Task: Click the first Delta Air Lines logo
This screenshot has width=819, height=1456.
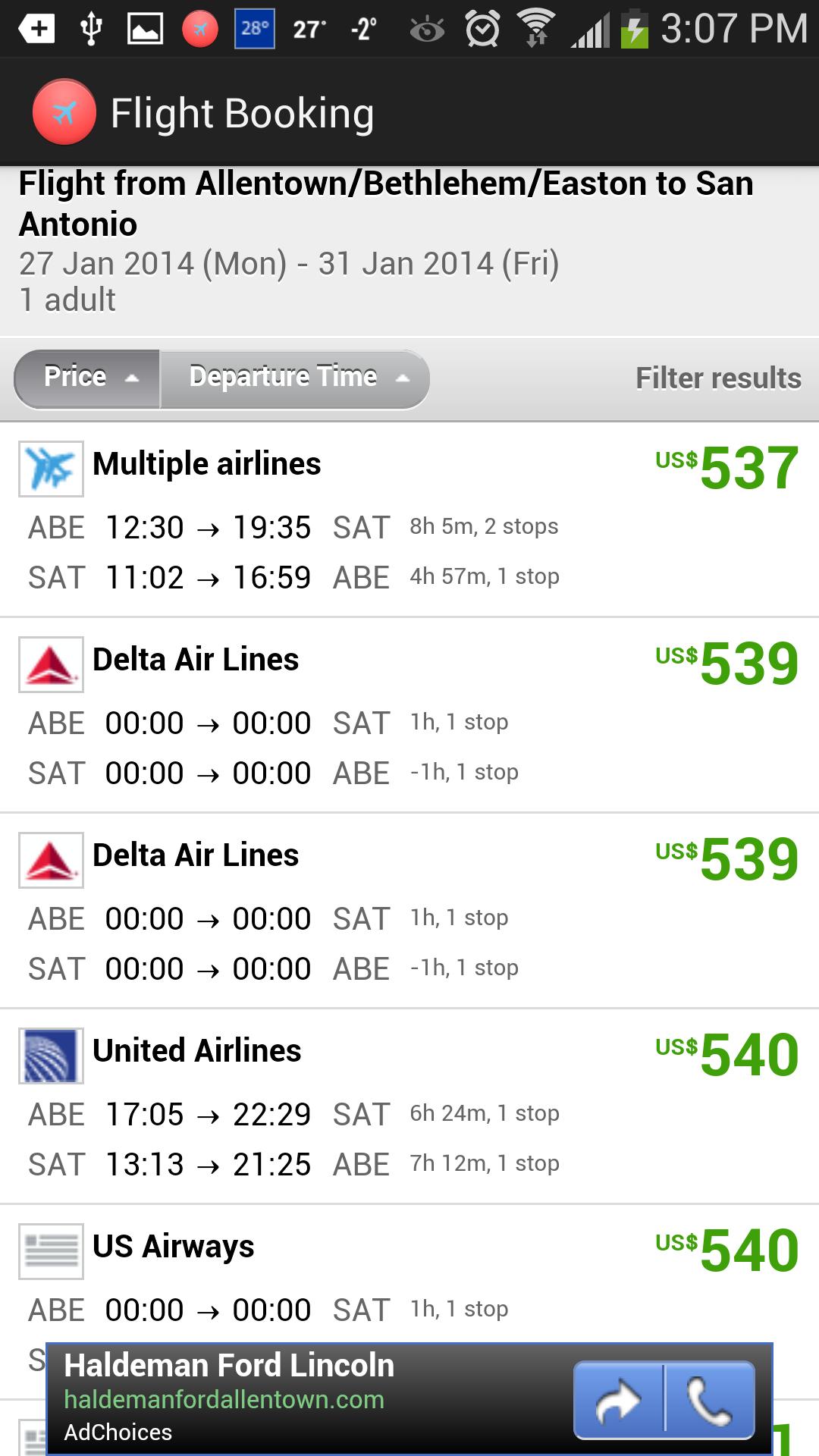Action: pos(50,664)
